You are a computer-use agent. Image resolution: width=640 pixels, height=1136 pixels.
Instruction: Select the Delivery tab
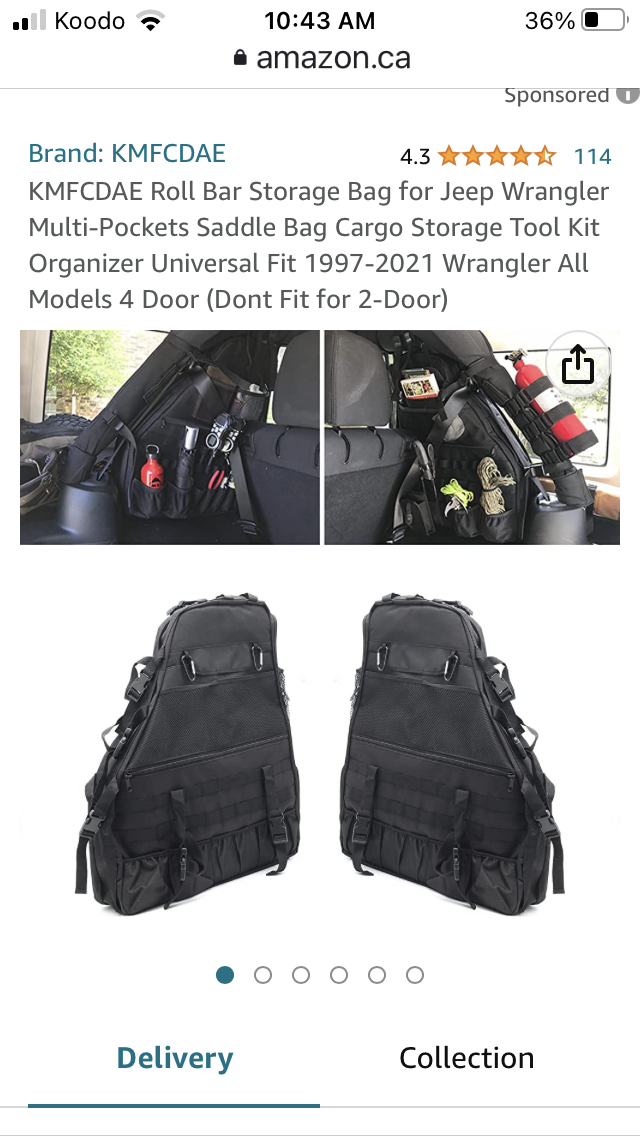[x=175, y=1058]
